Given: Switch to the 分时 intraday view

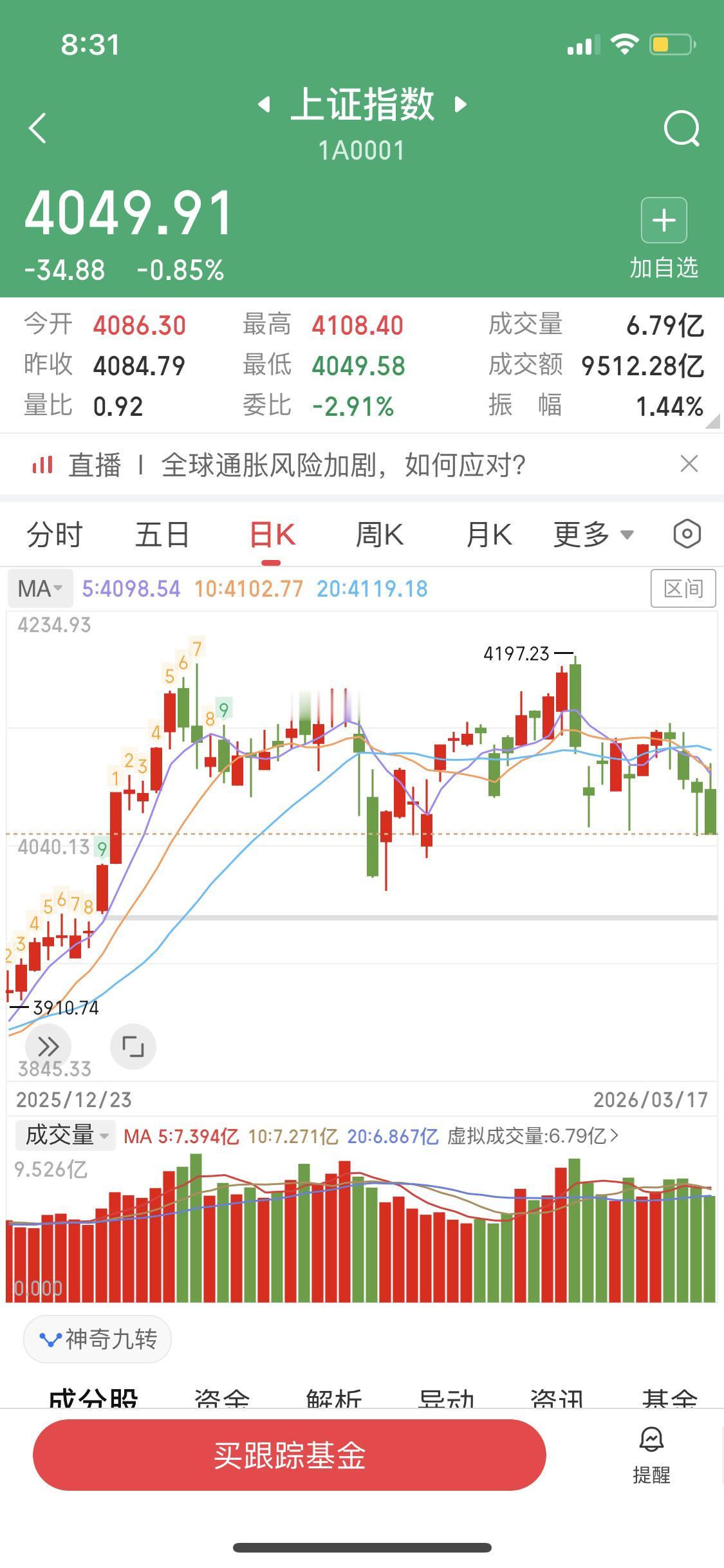Looking at the screenshot, I should [54, 534].
